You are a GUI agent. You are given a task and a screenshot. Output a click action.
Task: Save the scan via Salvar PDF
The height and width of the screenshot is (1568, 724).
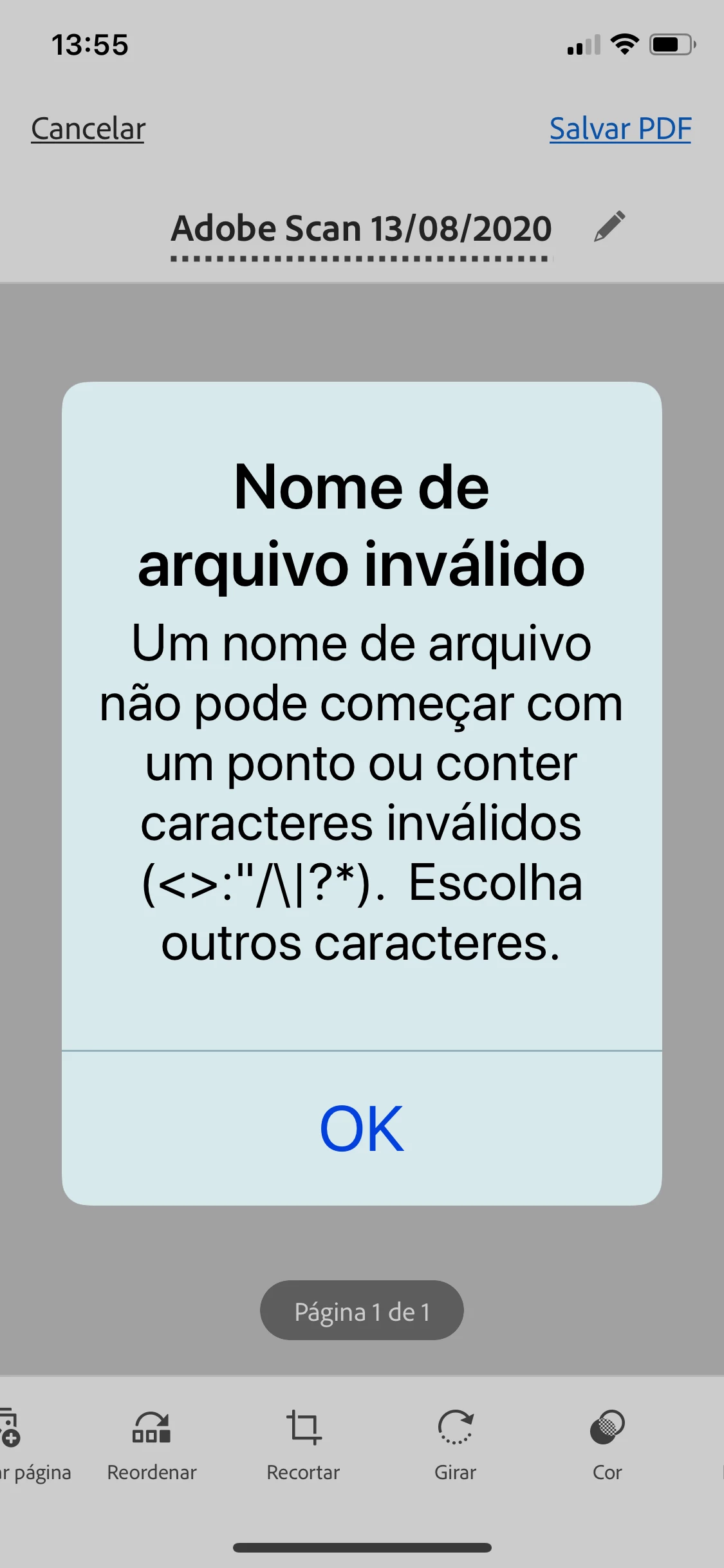[x=620, y=129]
